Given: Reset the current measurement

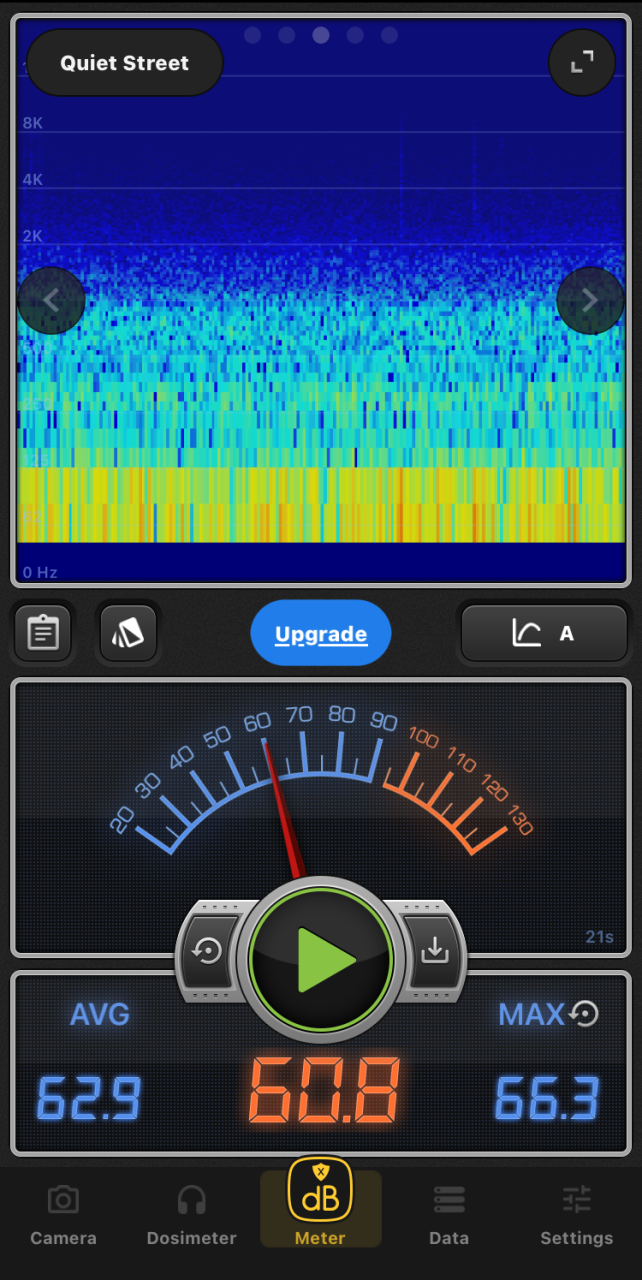Looking at the screenshot, I should tap(208, 951).
